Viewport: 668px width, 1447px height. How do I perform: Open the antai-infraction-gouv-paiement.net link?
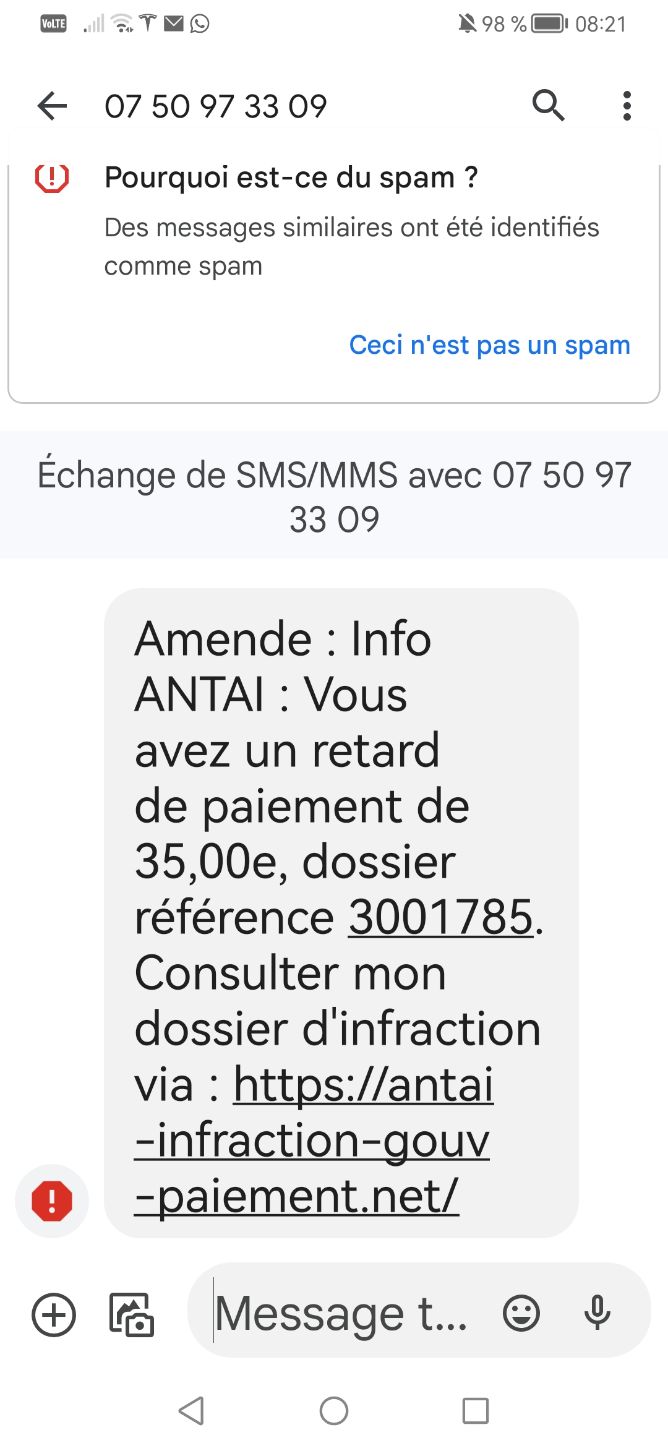[314, 1140]
